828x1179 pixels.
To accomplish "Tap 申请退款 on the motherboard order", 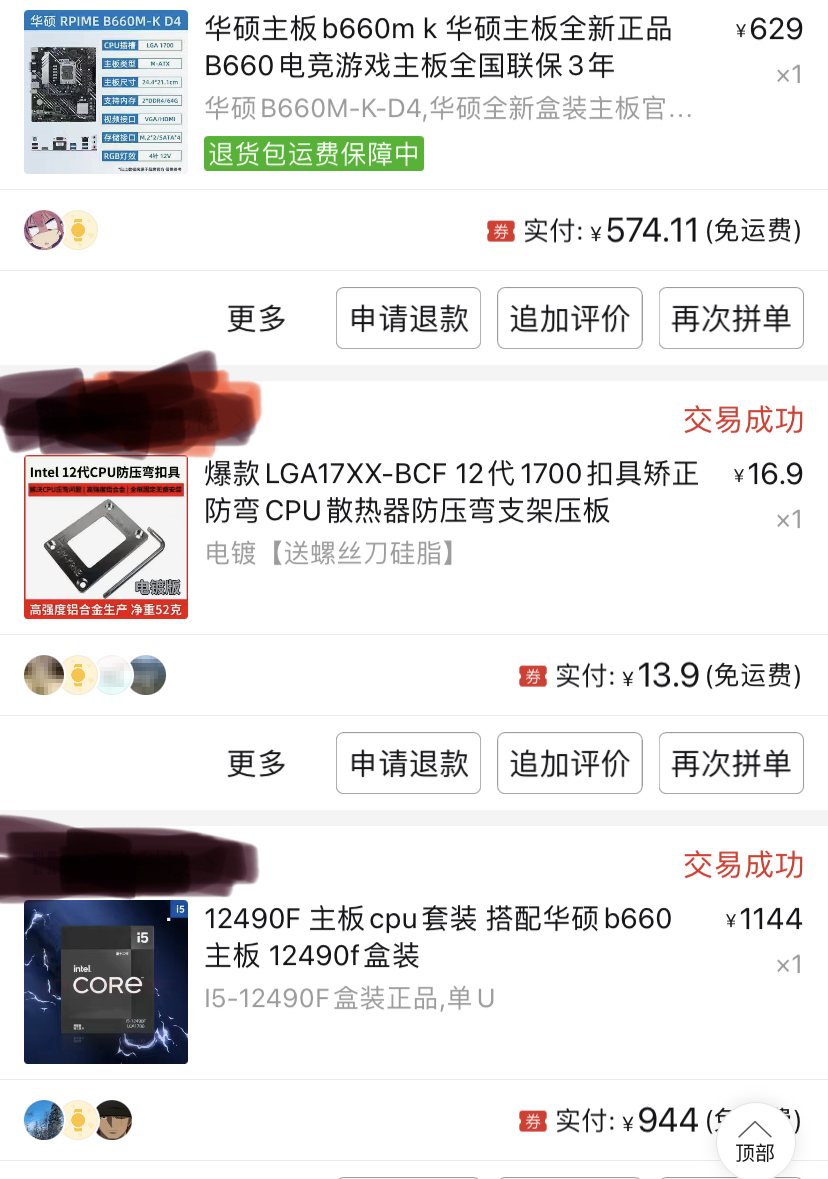I will tap(408, 318).
